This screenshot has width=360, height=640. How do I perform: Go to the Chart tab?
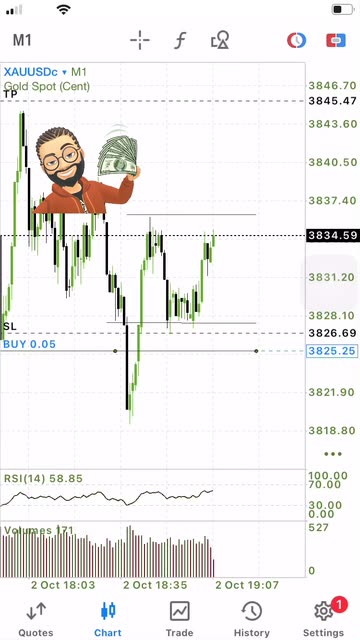coord(108,619)
